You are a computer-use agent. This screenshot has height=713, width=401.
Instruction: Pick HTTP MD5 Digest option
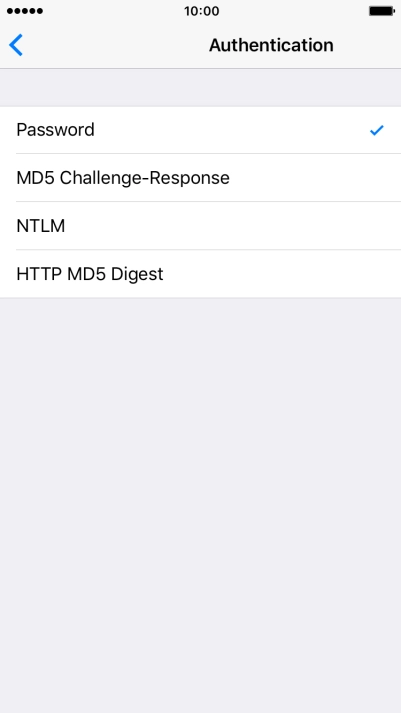tap(200, 274)
